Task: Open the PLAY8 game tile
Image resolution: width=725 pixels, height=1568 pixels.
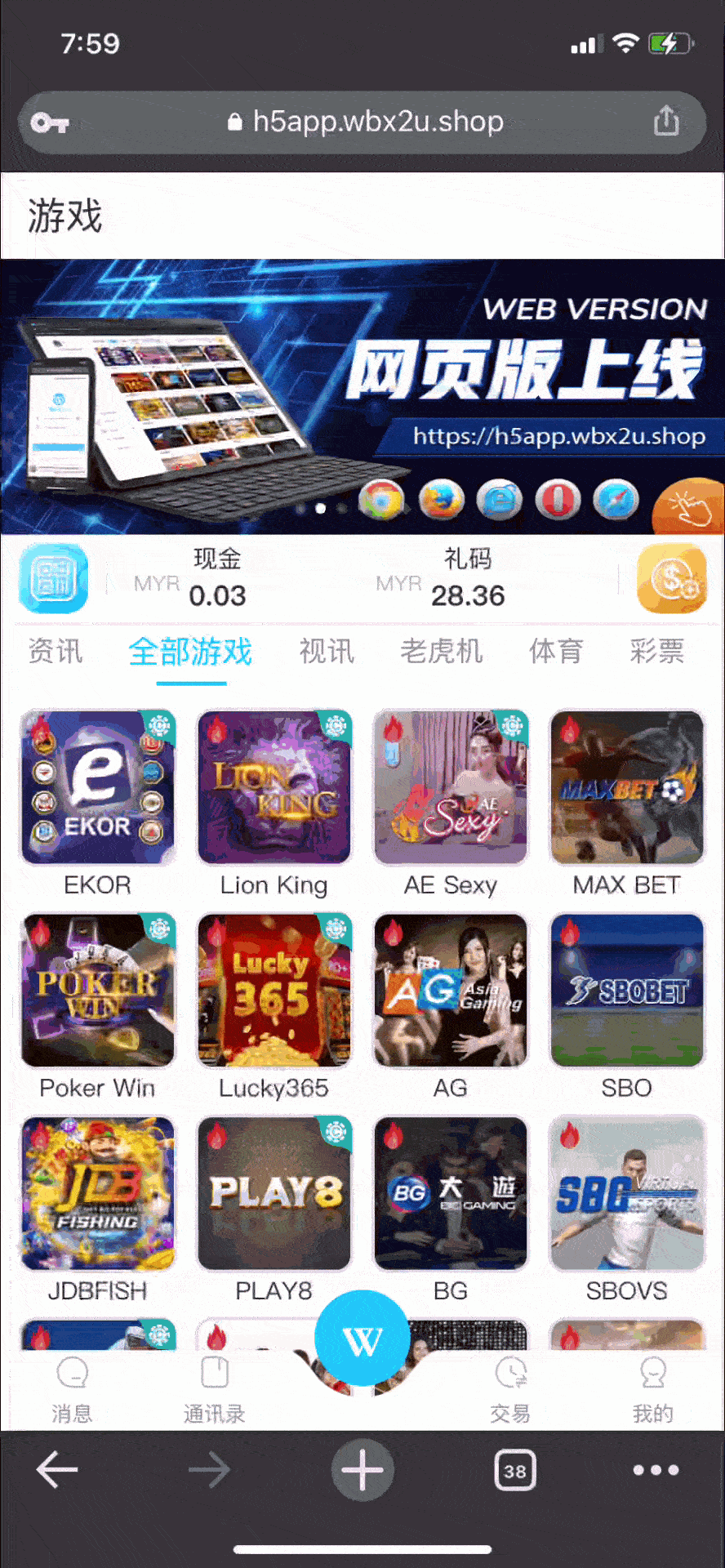Action: [x=274, y=1192]
